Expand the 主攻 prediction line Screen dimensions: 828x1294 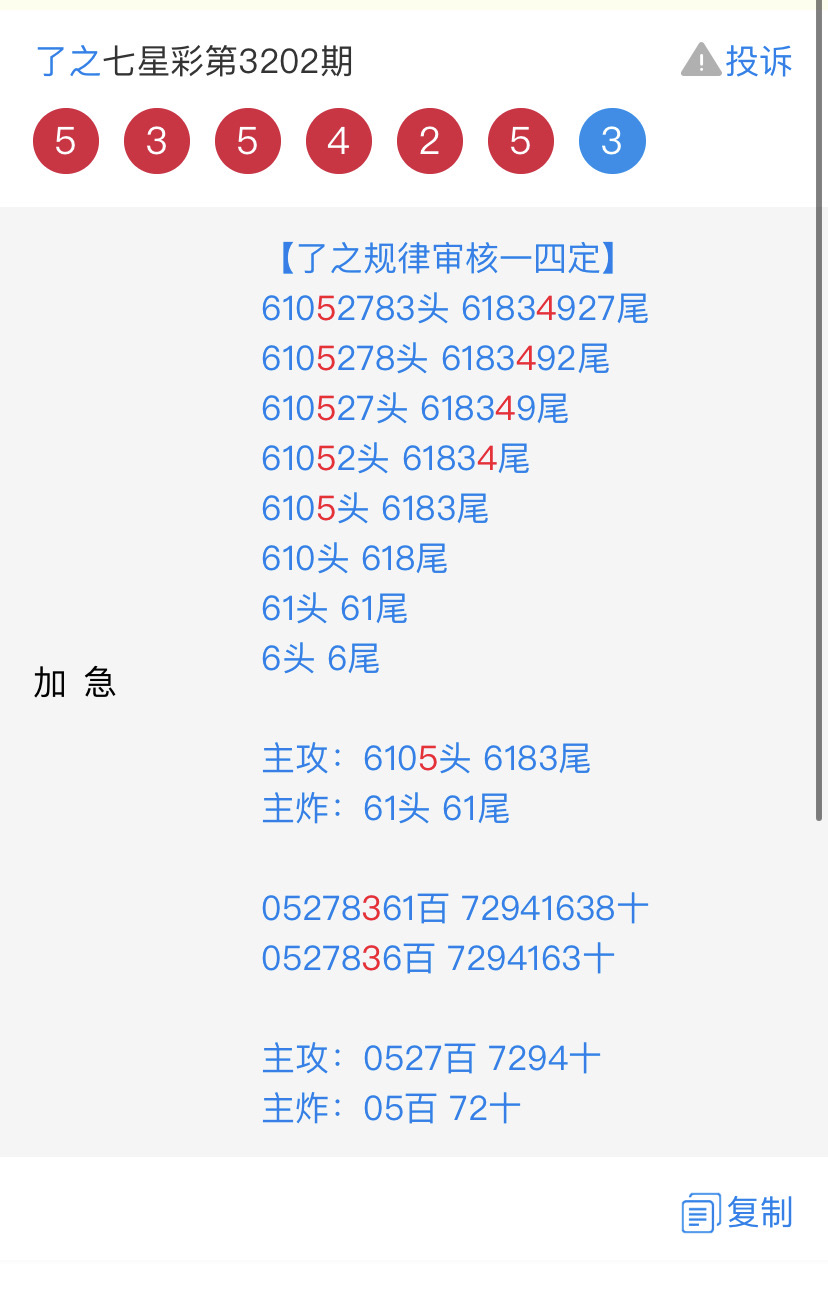[x=427, y=760]
